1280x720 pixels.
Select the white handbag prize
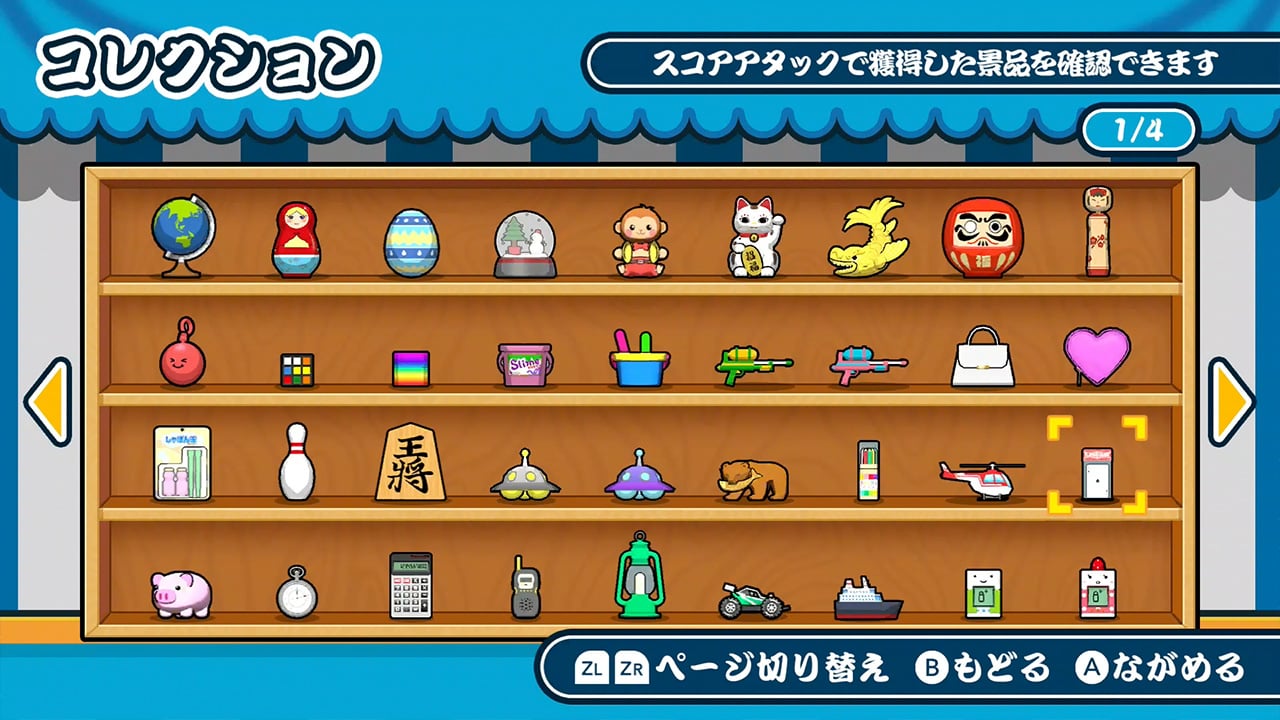coord(982,357)
